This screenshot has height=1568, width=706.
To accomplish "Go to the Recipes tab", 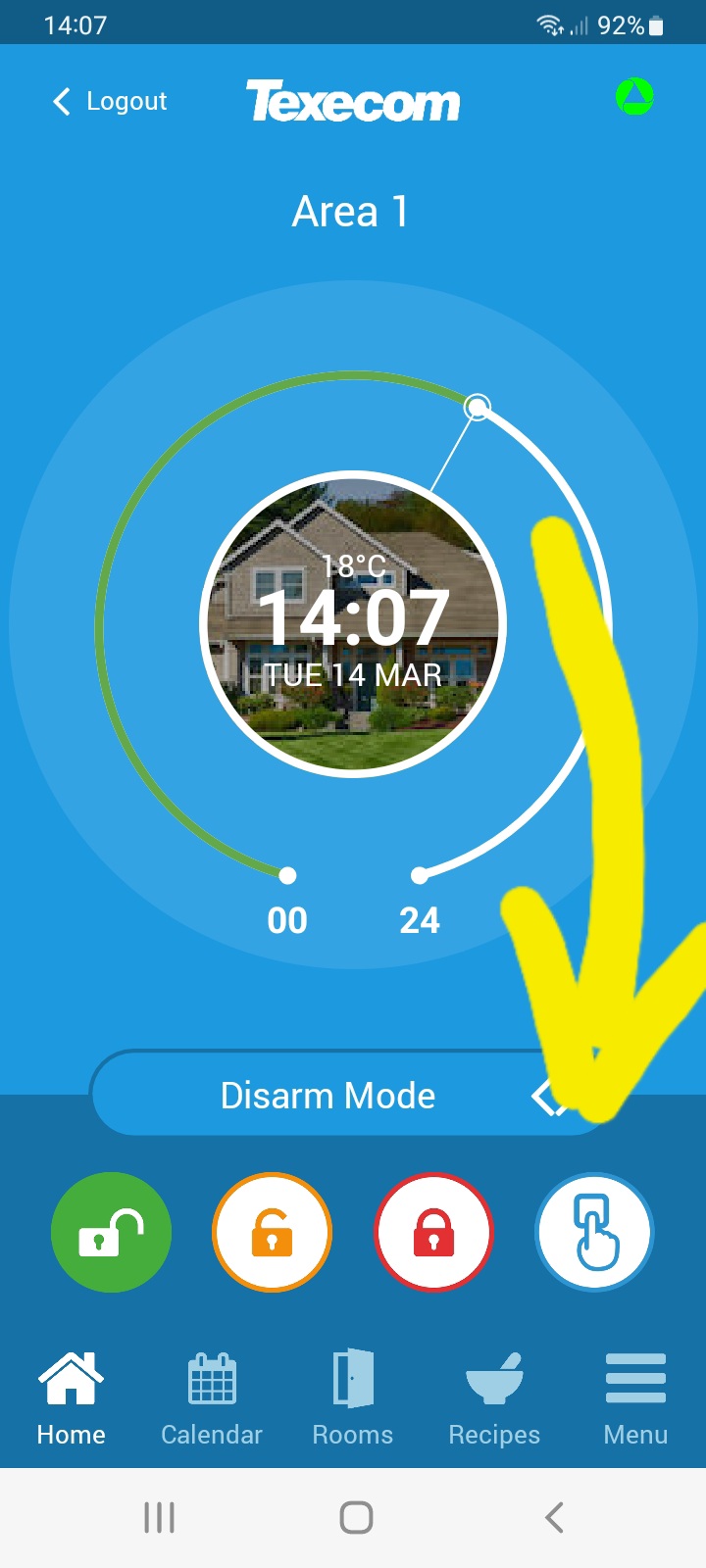I will (x=494, y=1399).
